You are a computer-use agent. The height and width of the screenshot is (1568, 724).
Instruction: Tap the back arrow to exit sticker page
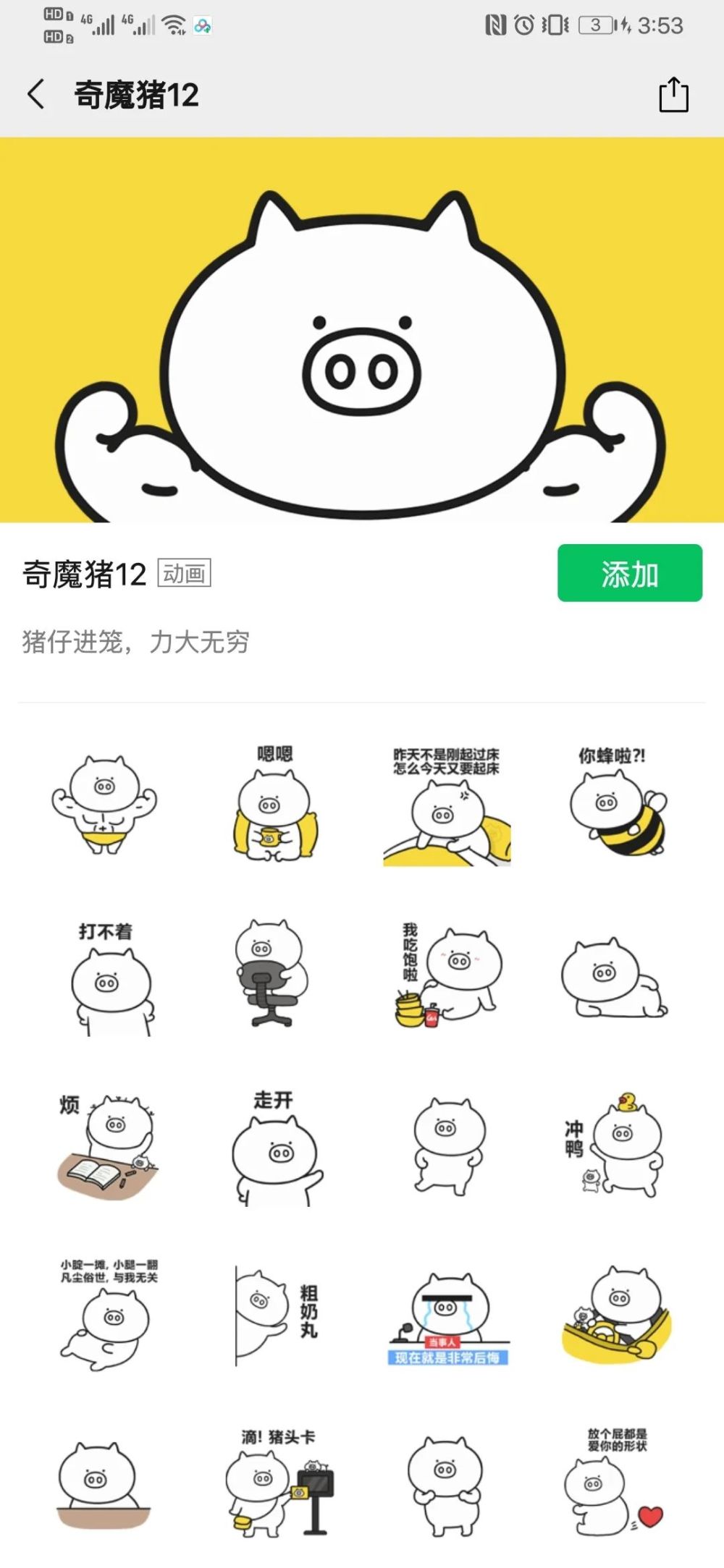(34, 95)
